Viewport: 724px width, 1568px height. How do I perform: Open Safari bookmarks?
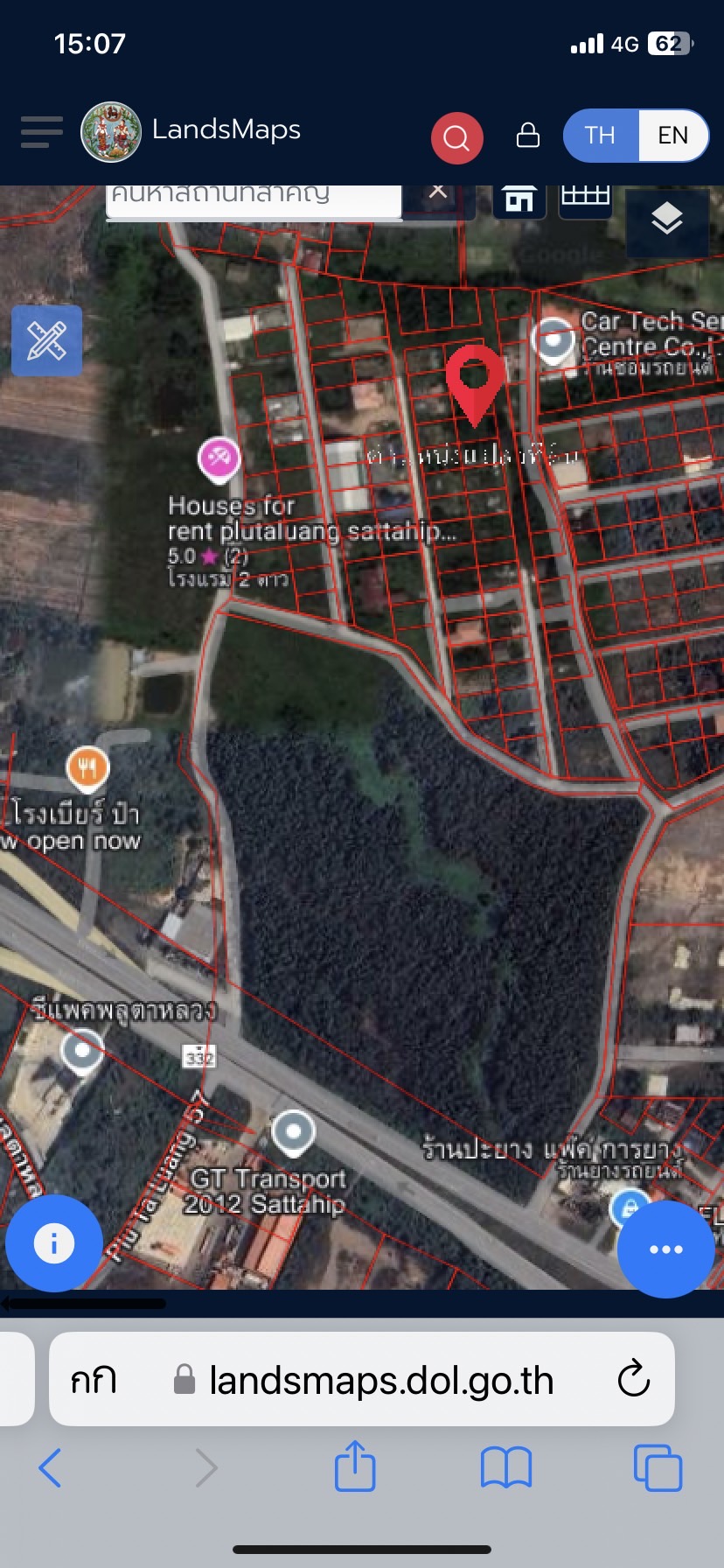[506, 1467]
